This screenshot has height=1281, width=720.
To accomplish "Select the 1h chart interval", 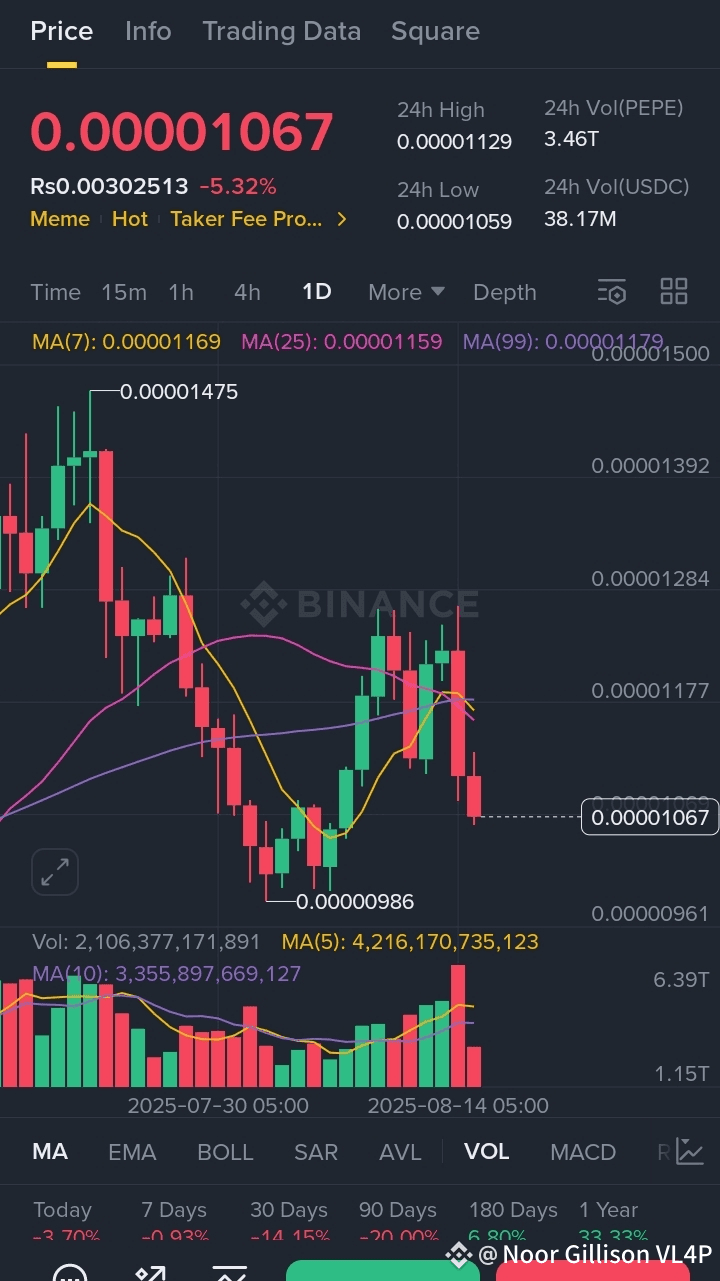I will [181, 292].
